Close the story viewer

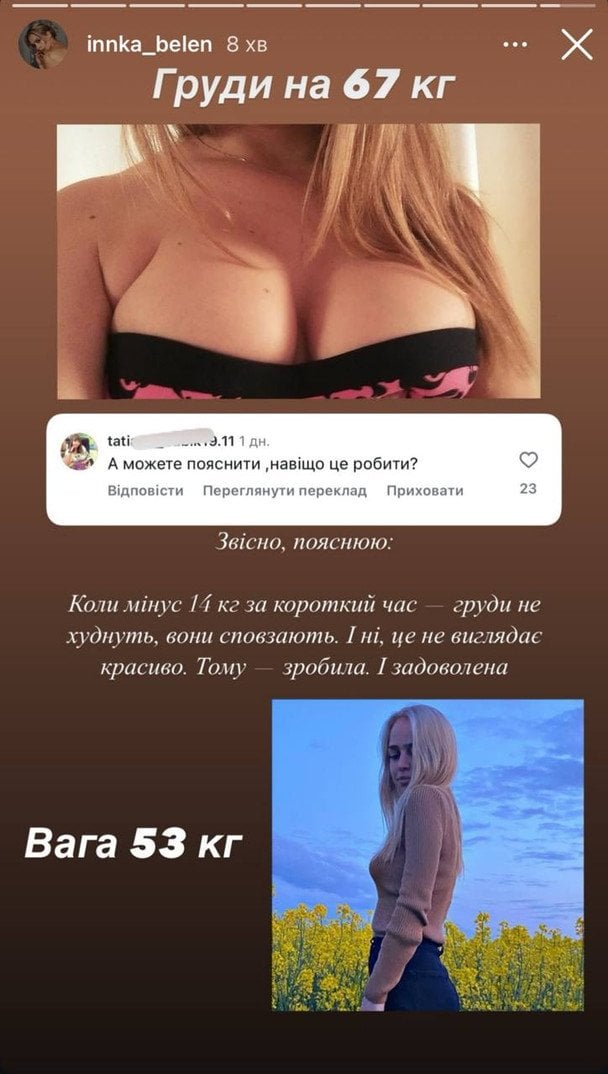pos(577,44)
